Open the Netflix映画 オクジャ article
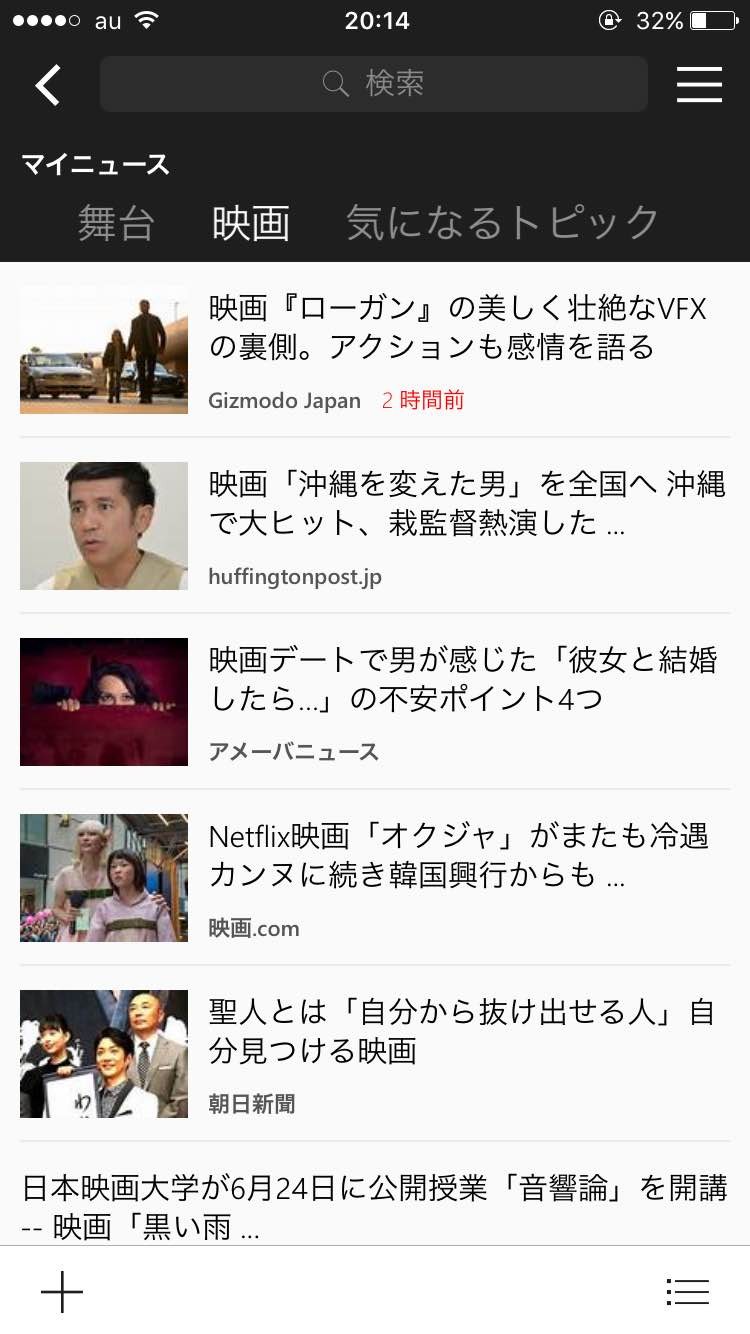Viewport: 750px width, 1334px height. click(x=458, y=856)
